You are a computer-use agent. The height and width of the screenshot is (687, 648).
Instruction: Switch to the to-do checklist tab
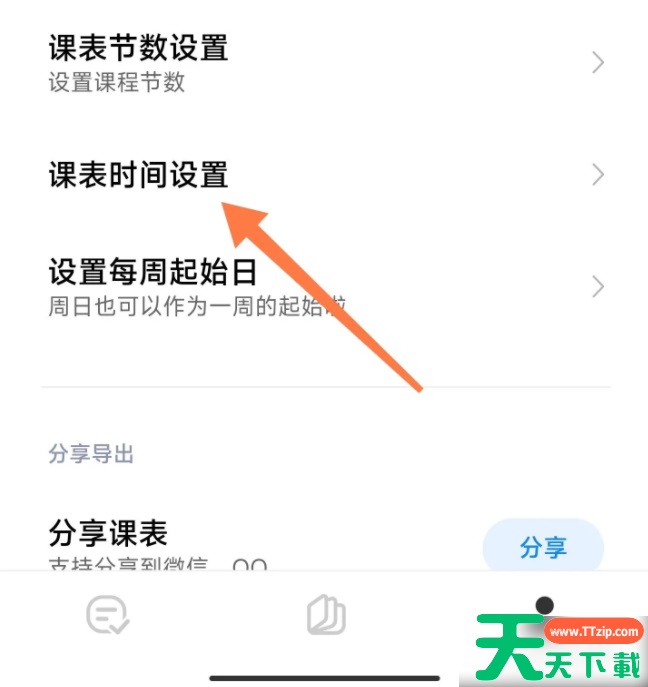[106, 616]
